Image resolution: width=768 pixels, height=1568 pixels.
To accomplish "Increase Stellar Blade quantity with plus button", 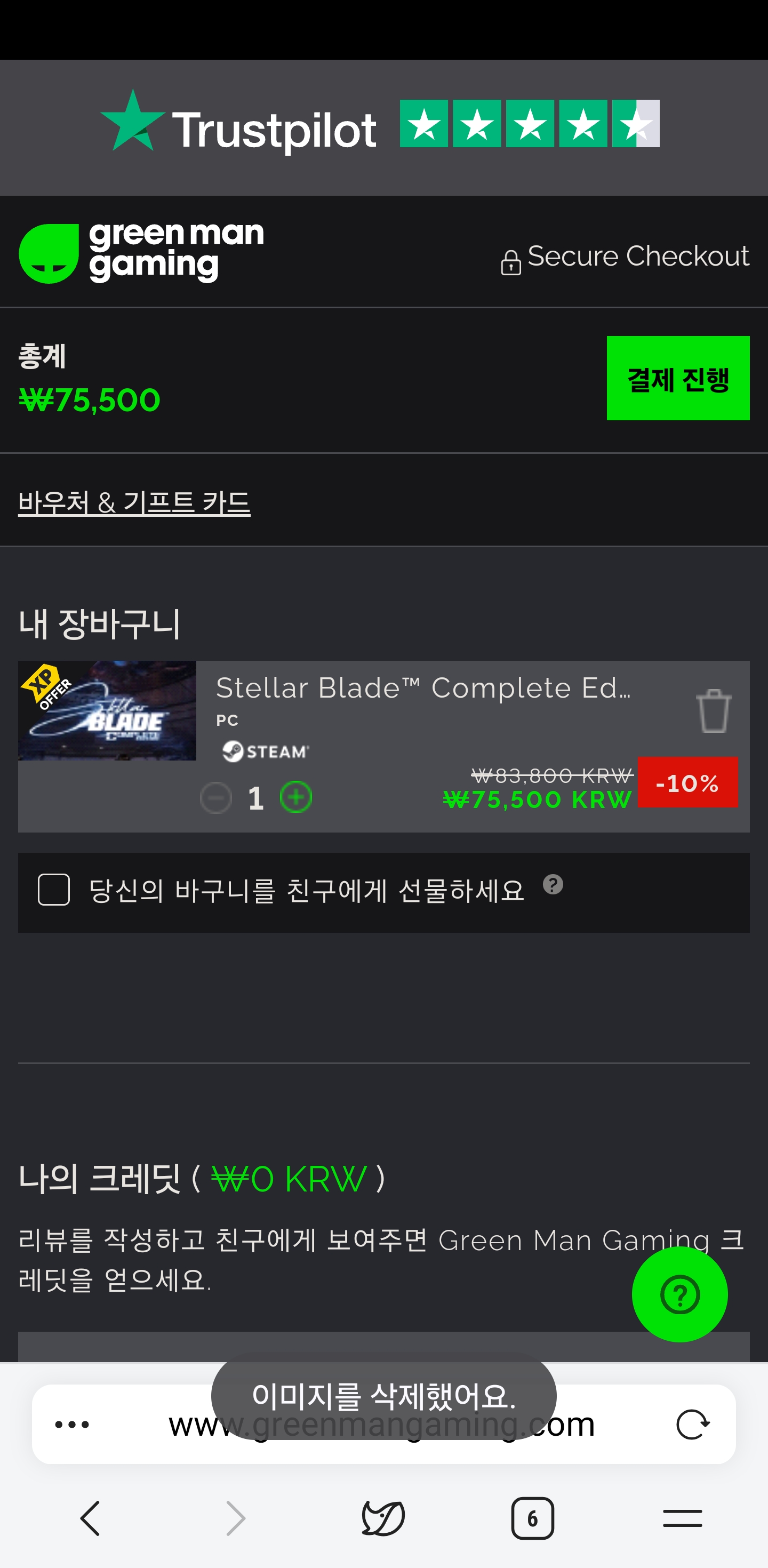I will pos(296,797).
